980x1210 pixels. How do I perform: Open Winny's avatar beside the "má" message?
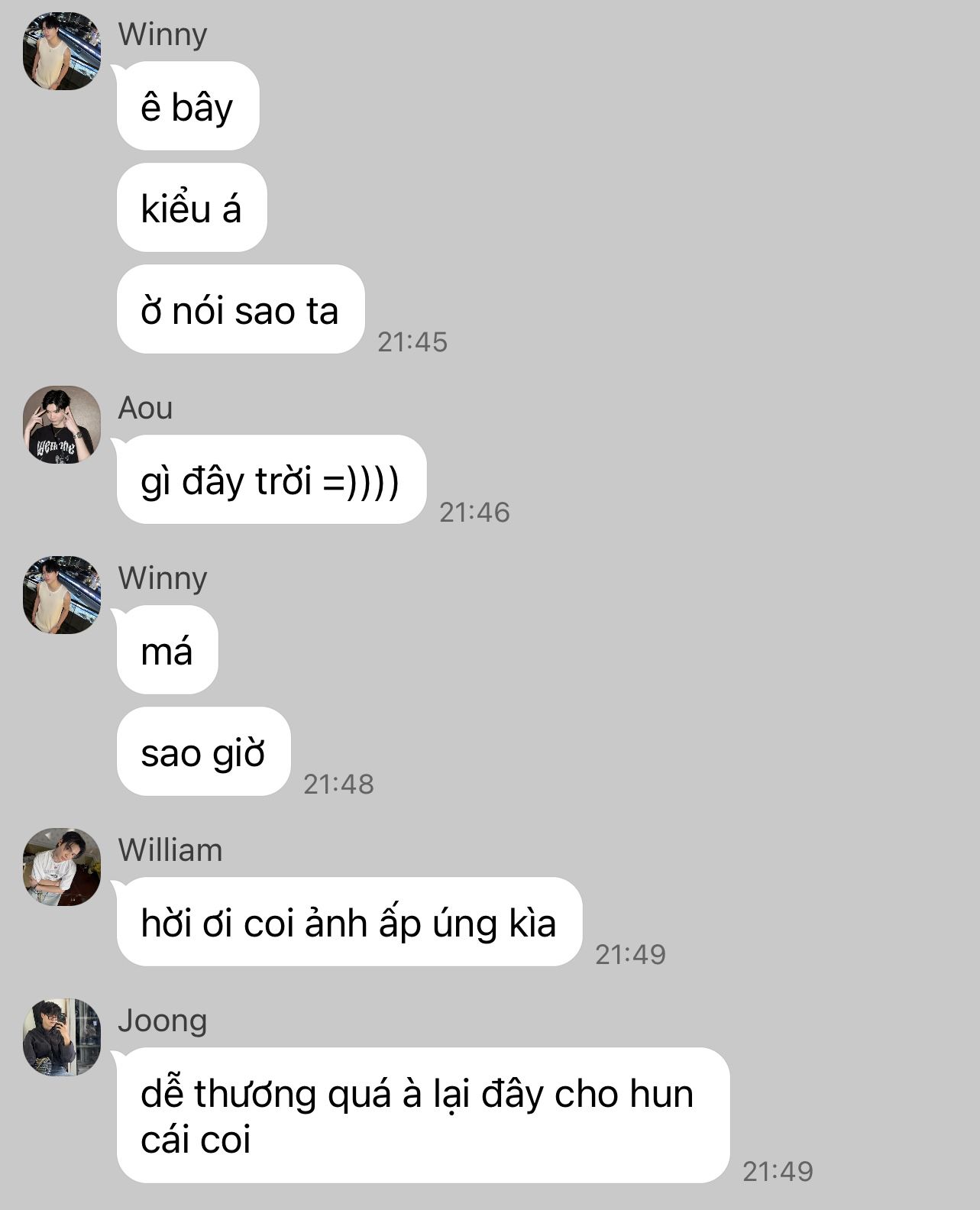coord(62,595)
